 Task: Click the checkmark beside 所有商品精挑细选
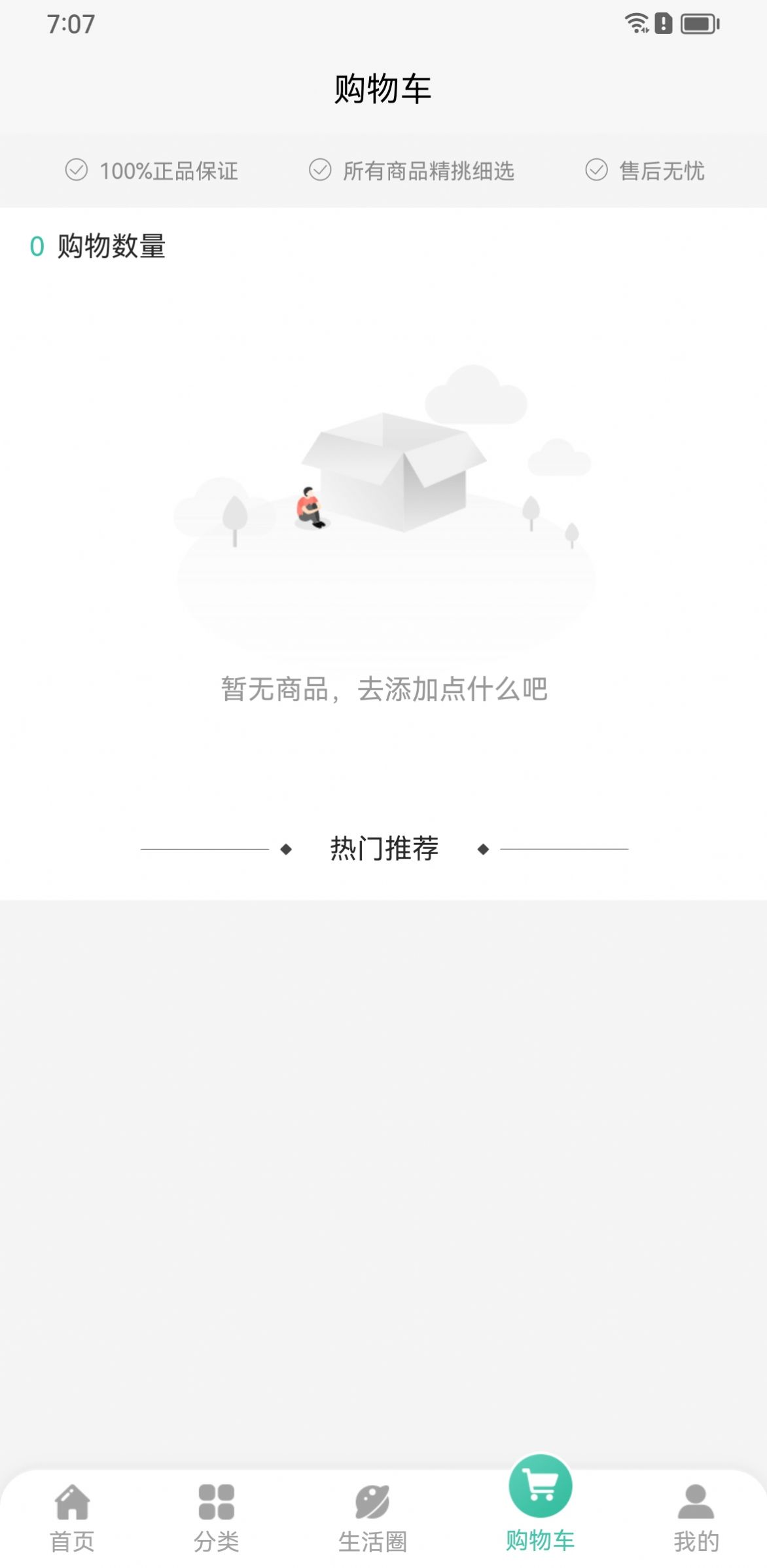click(x=320, y=169)
